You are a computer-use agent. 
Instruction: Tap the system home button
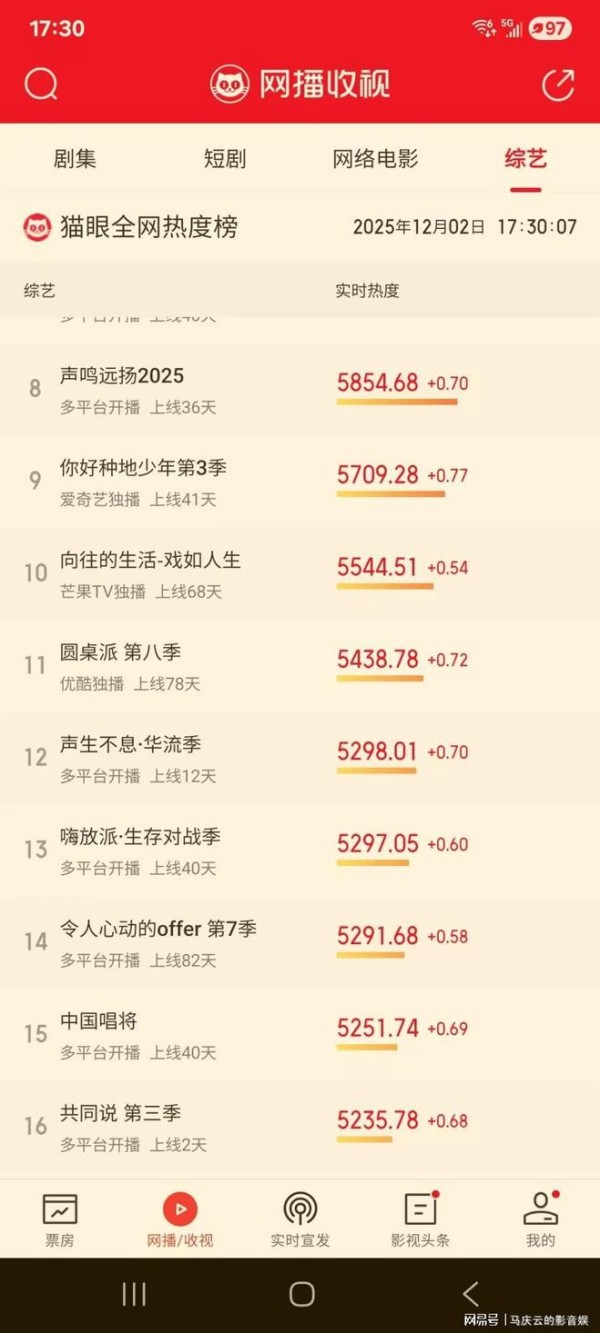tap(301, 1294)
